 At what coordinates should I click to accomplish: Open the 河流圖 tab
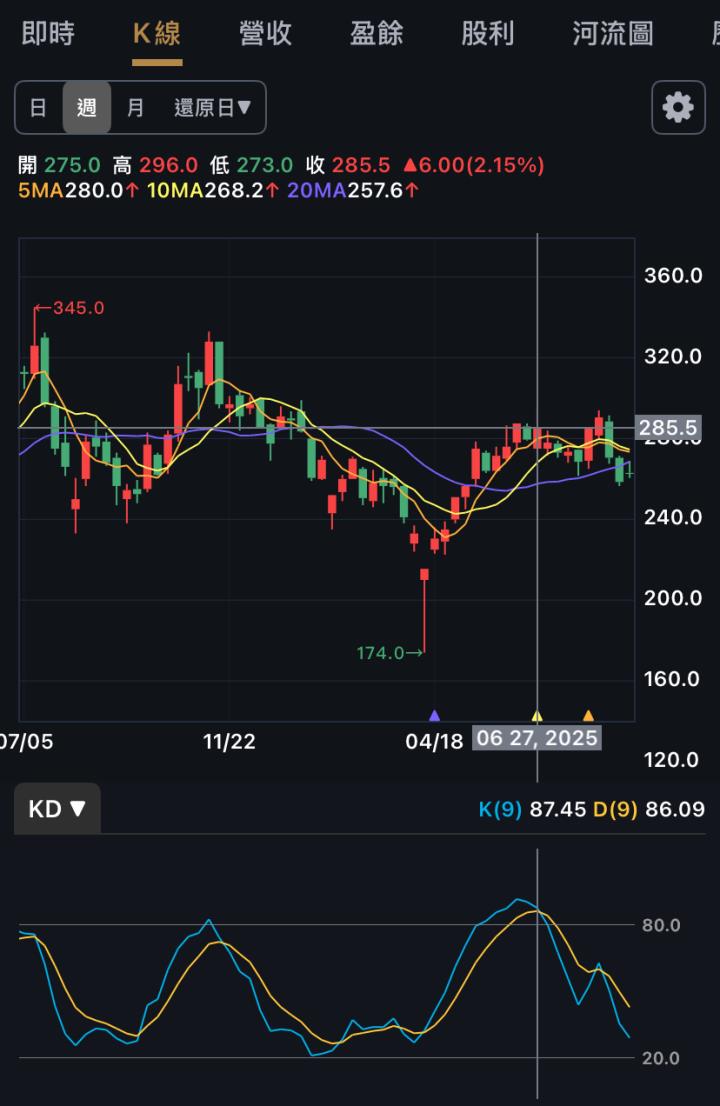coord(613,34)
